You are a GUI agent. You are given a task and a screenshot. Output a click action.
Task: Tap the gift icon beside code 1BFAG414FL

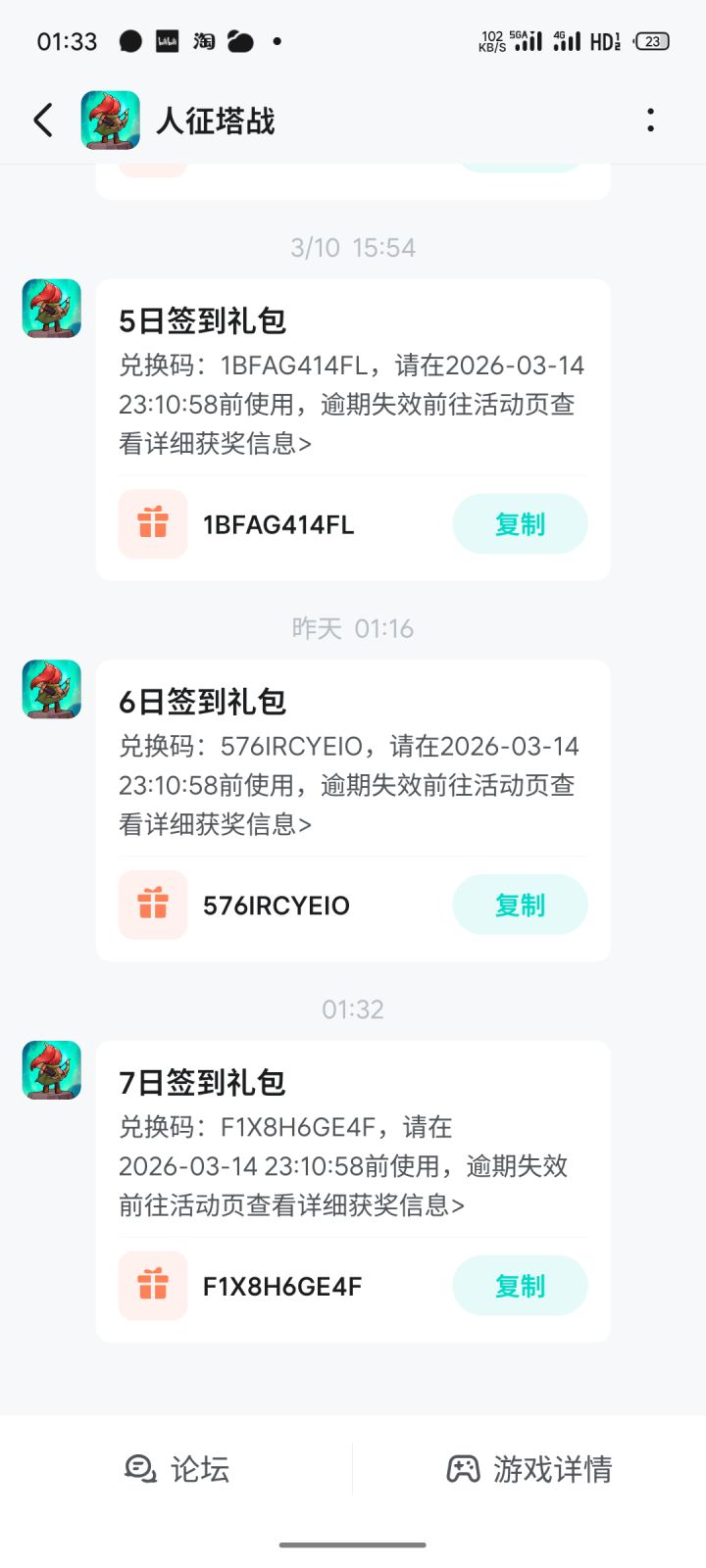click(x=153, y=524)
